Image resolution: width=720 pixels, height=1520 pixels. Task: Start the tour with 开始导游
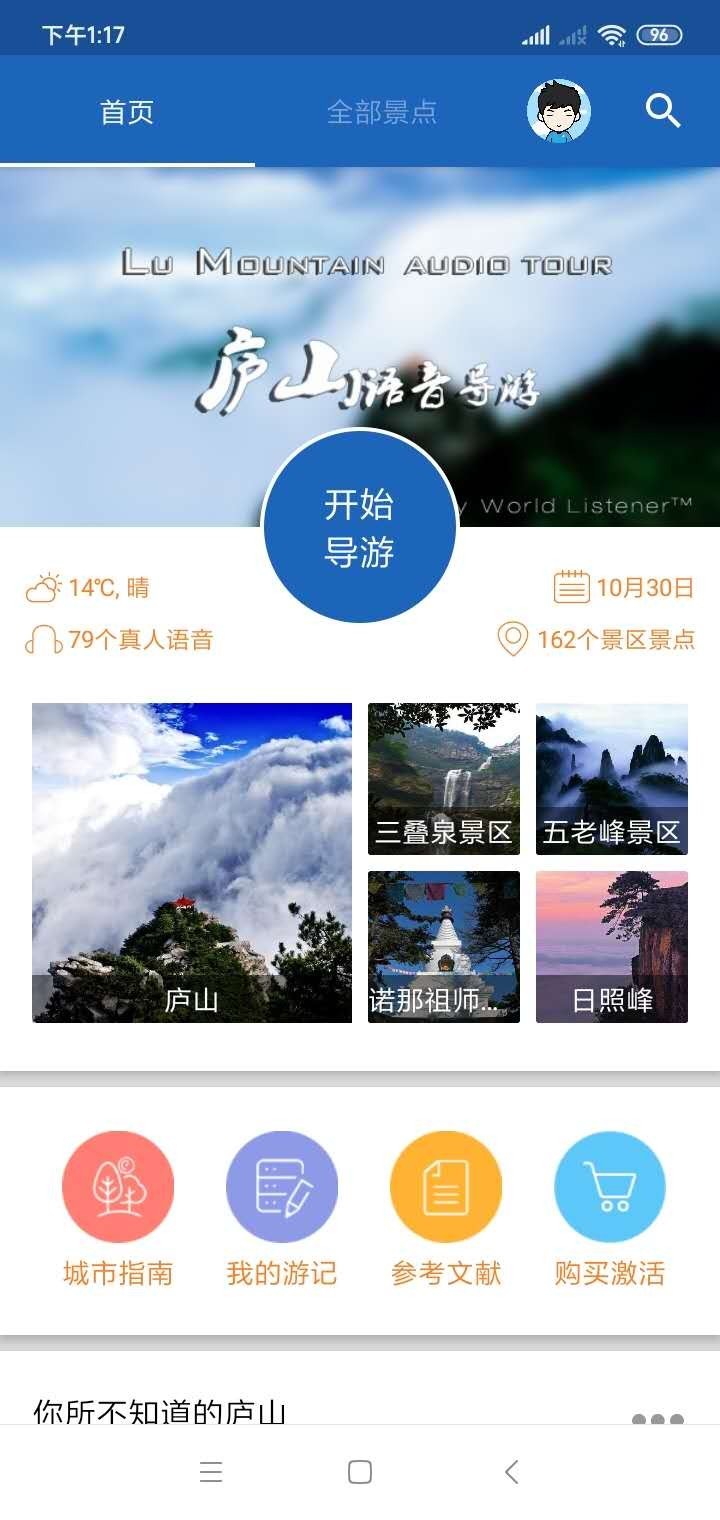(359, 527)
